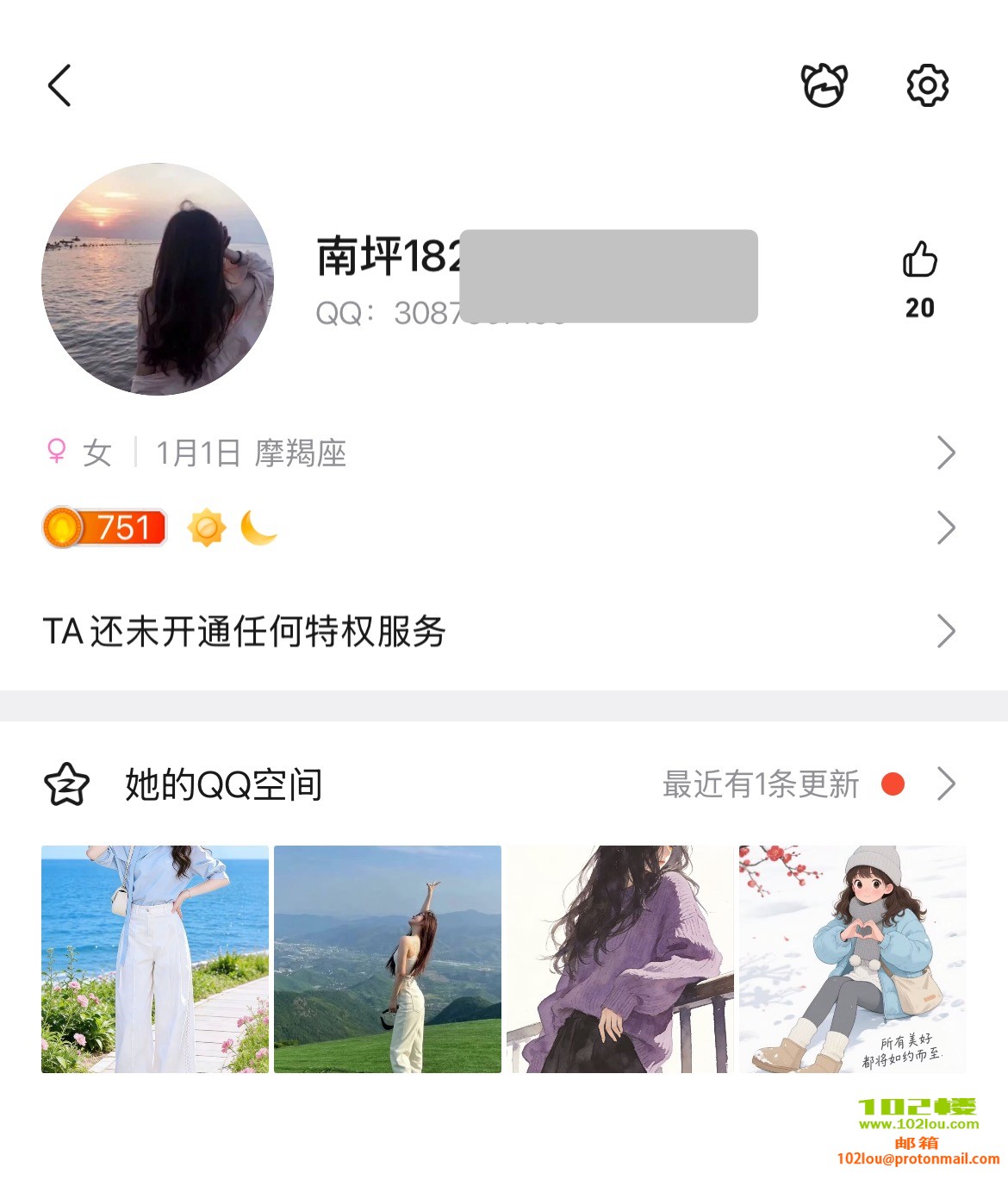The width and height of the screenshot is (1008, 1180).
Task: Open the settings gear
Action: click(x=927, y=85)
